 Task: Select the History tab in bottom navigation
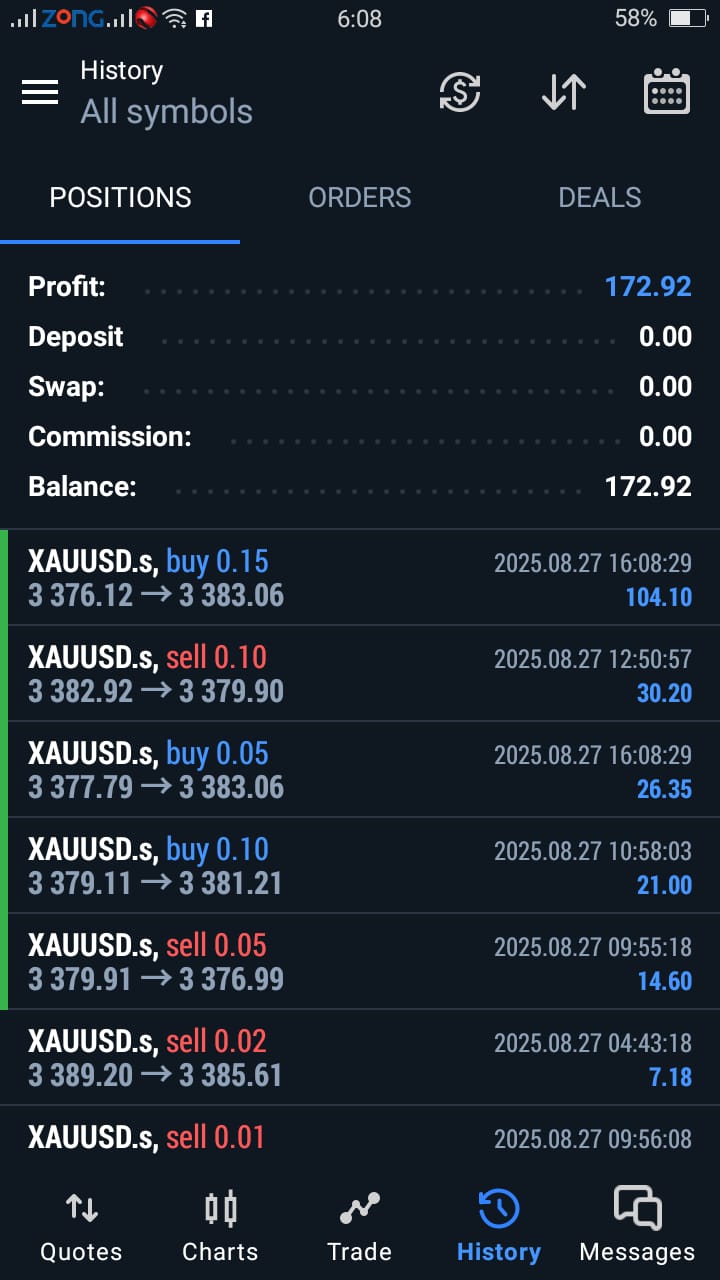pos(498,1226)
